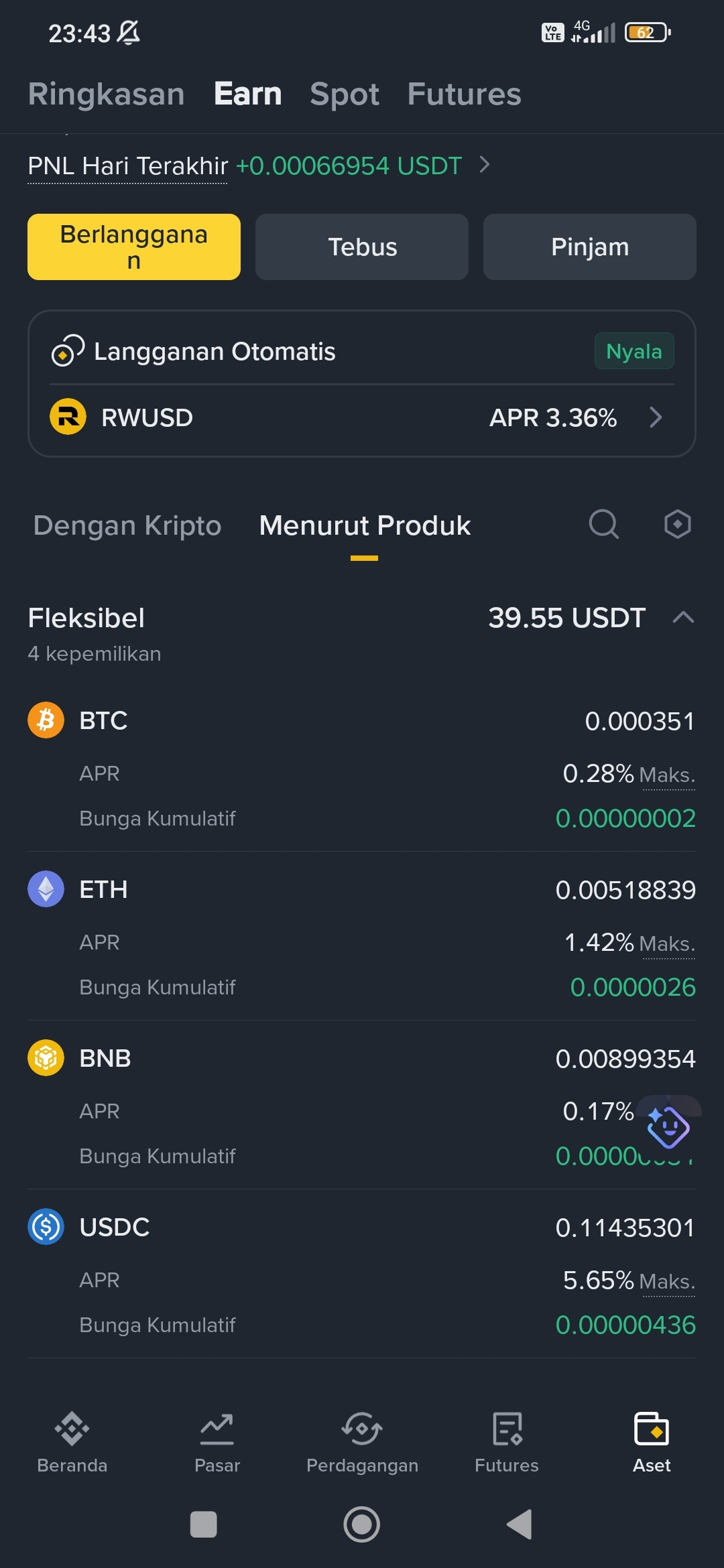This screenshot has height=1568, width=724.
Task: Tap the Pinjam button
Action: click(x=589, y=247)
